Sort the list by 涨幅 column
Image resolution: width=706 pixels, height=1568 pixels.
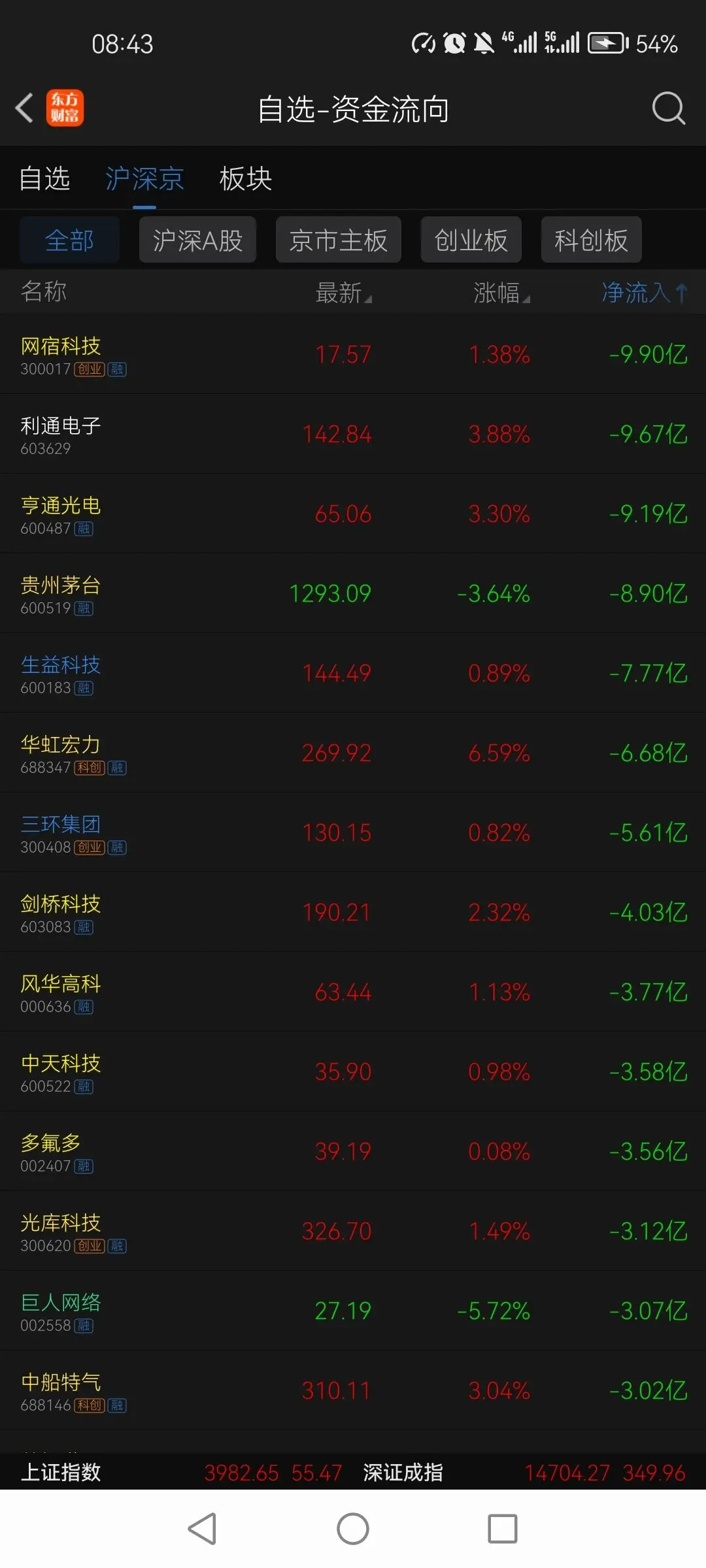click(x=501, y=292)
